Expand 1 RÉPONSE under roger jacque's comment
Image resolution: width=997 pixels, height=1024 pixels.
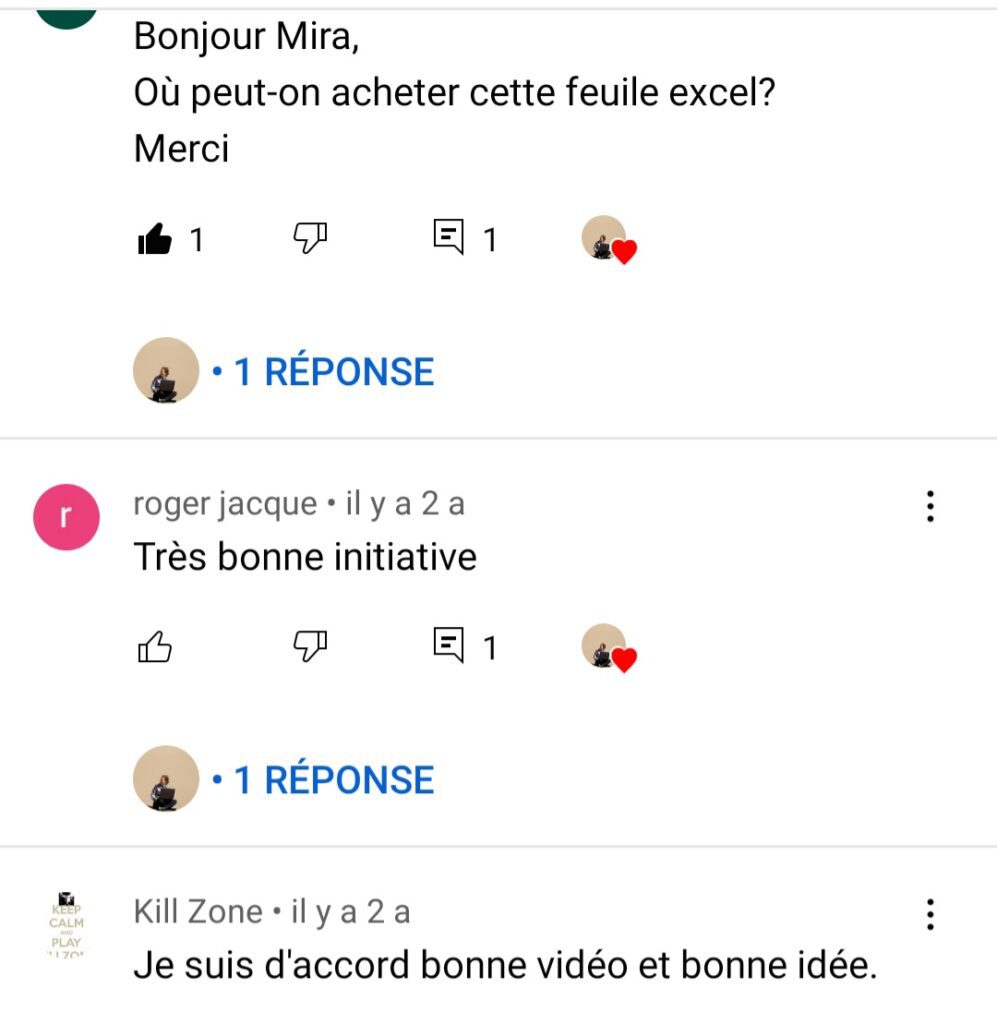point(333,780)
